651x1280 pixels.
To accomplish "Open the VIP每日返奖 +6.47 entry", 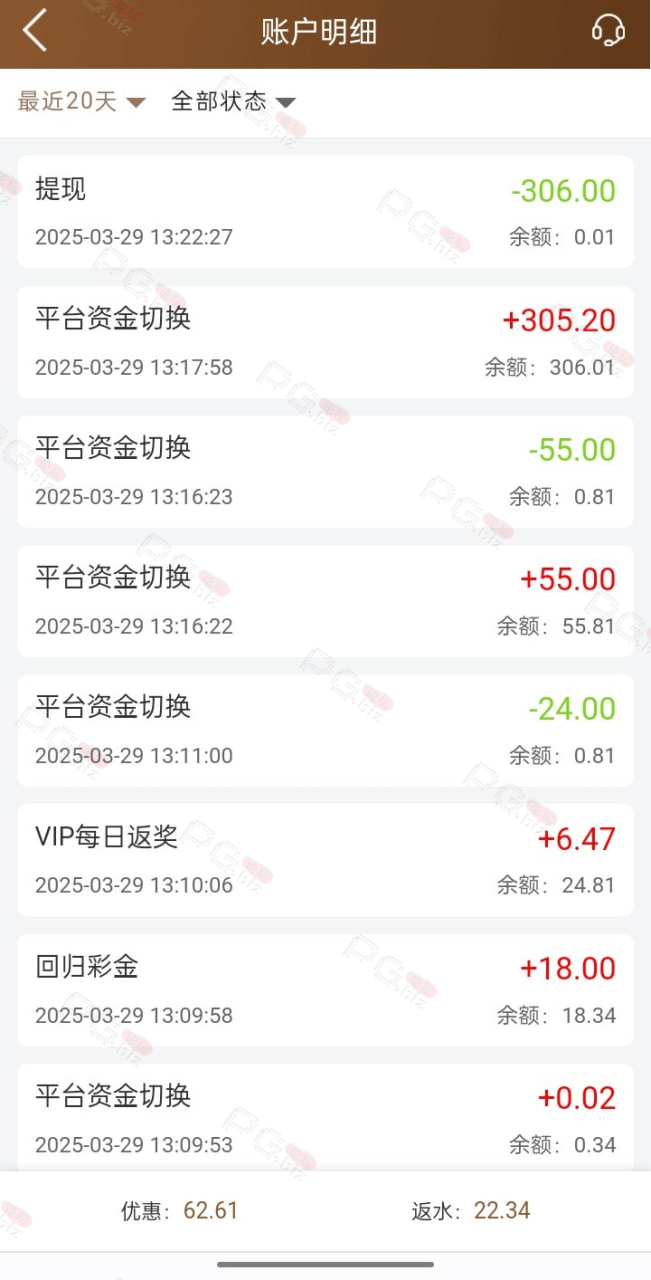I will 325,860.
